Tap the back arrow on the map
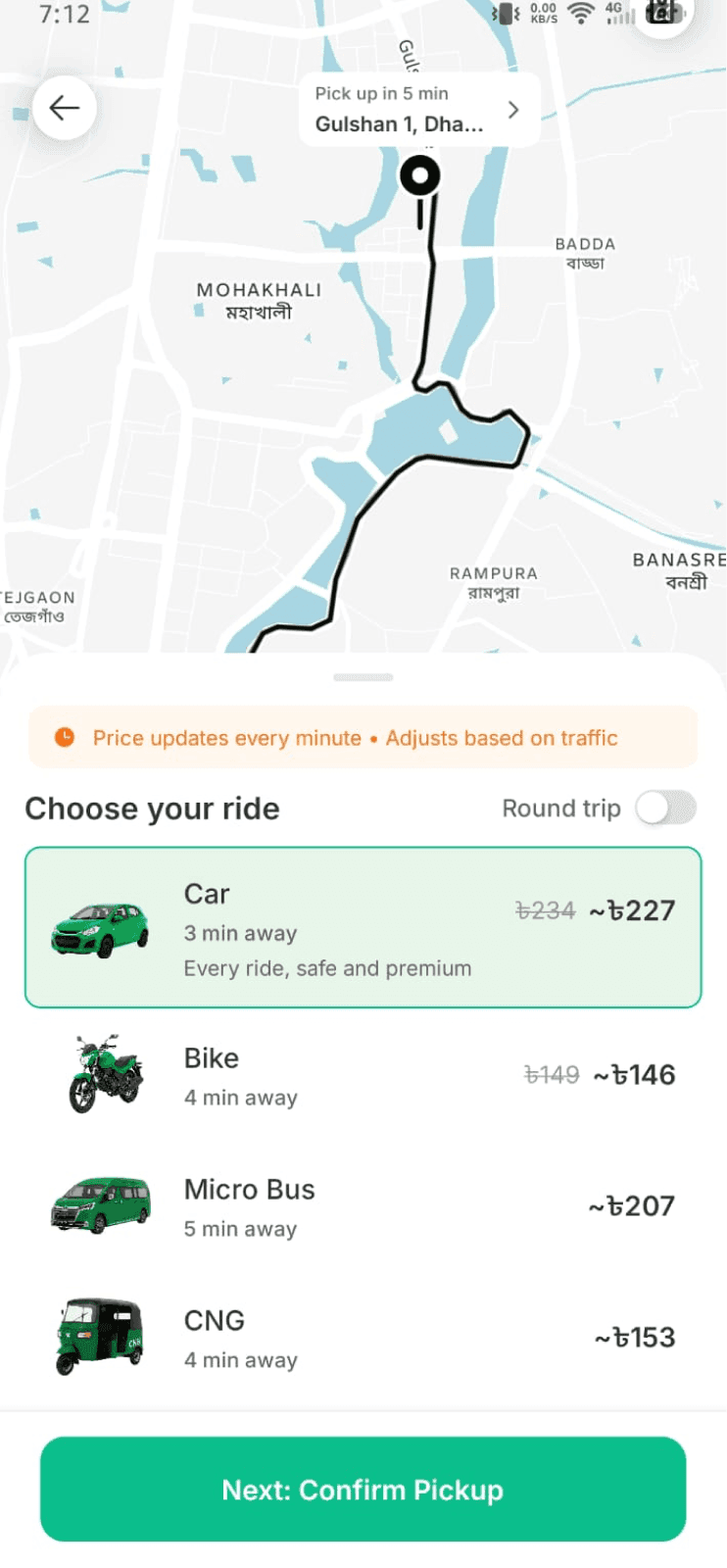The width and height of the screenshot is (727, 1568). click(64, 108)
